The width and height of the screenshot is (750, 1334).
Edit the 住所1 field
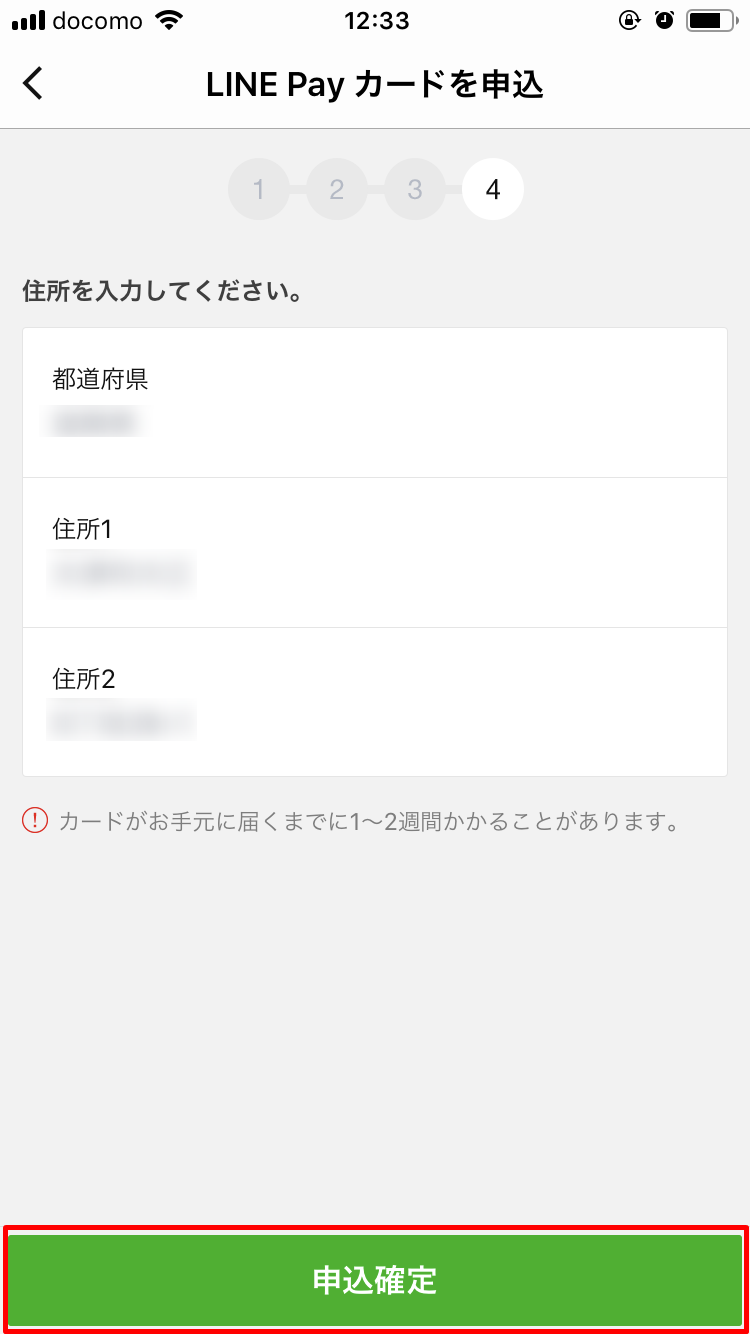pos(375,553)
